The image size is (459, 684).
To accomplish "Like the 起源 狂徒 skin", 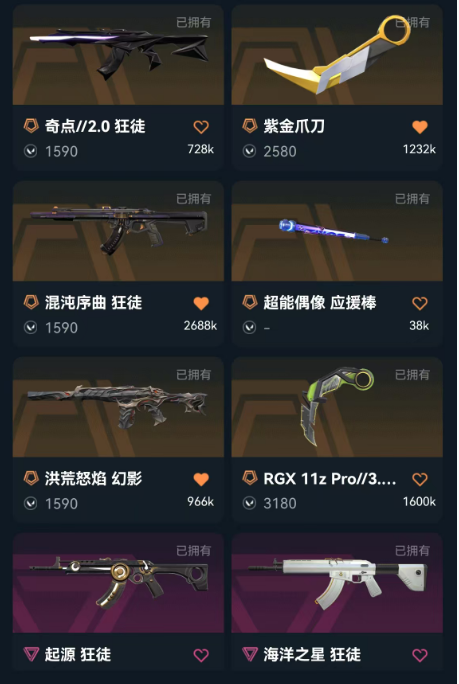I will point(201,655).
